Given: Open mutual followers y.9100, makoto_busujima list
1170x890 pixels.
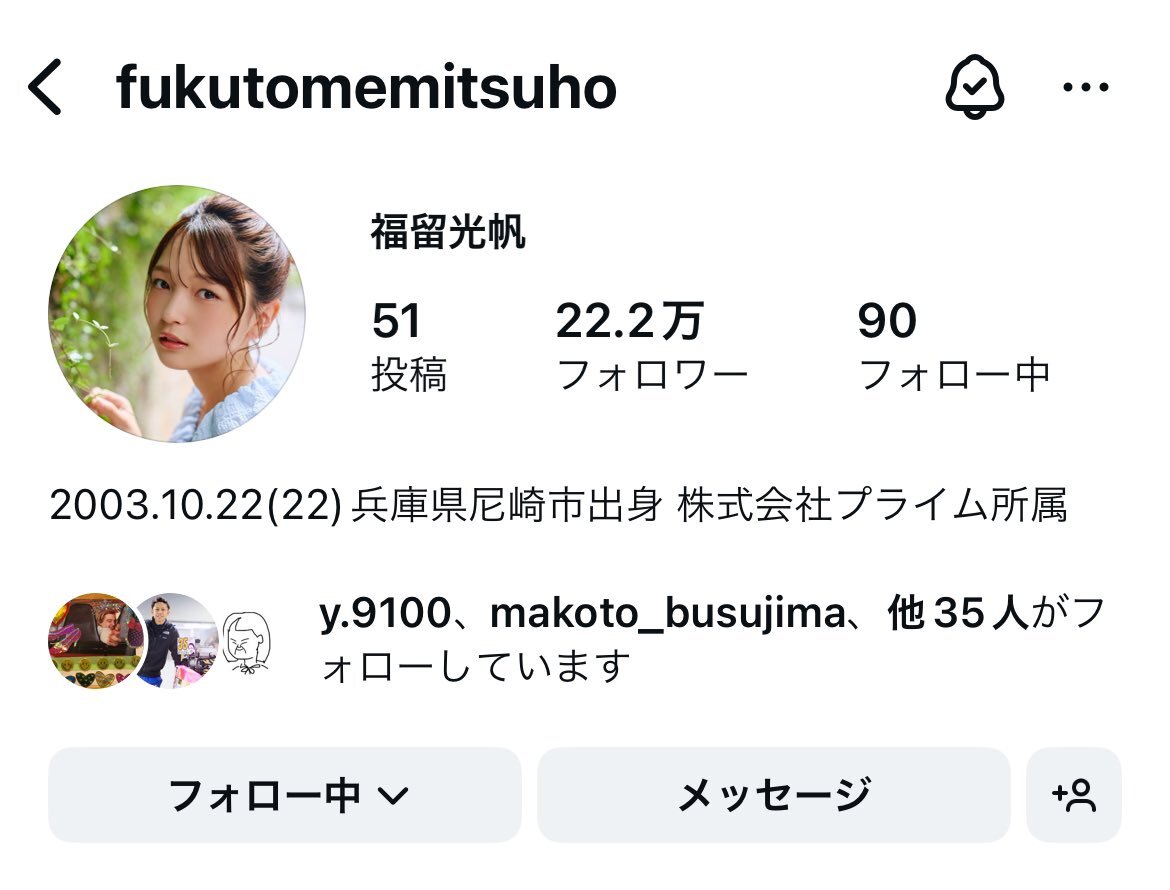Looking at the screenshot, I should pos(575,640).
